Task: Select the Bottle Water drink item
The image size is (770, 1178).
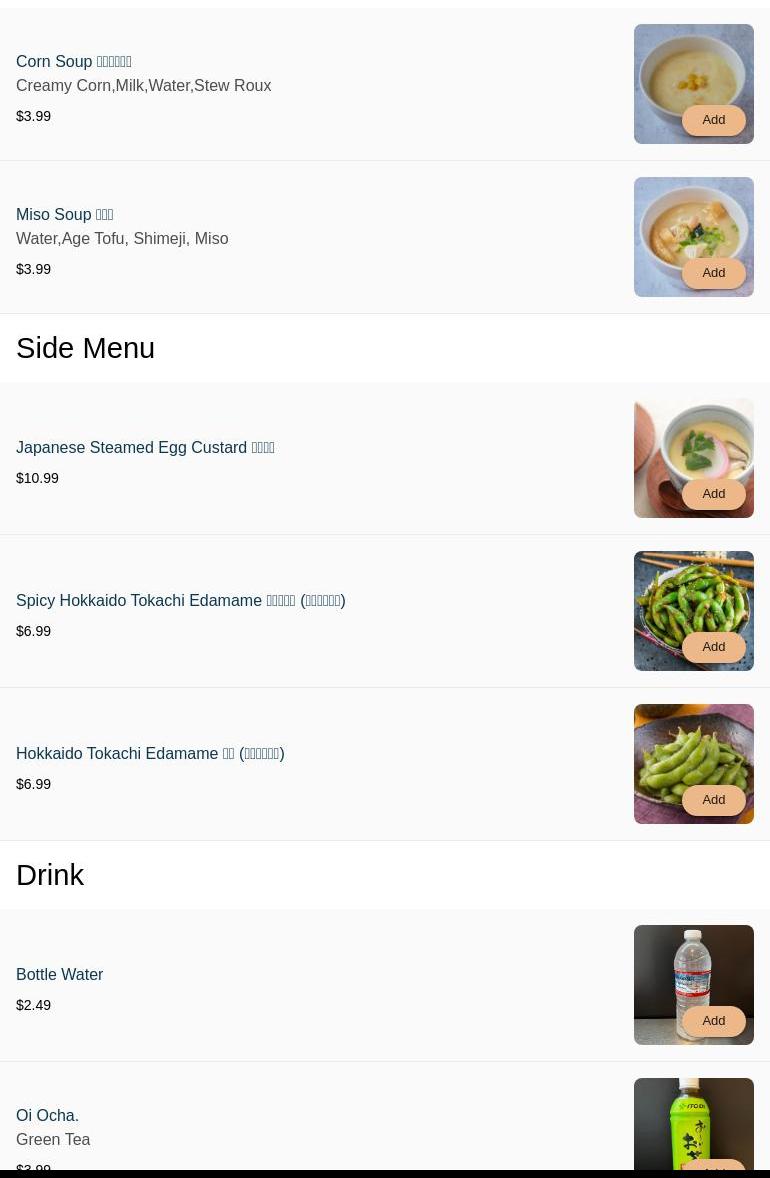Action: [60, 975]
